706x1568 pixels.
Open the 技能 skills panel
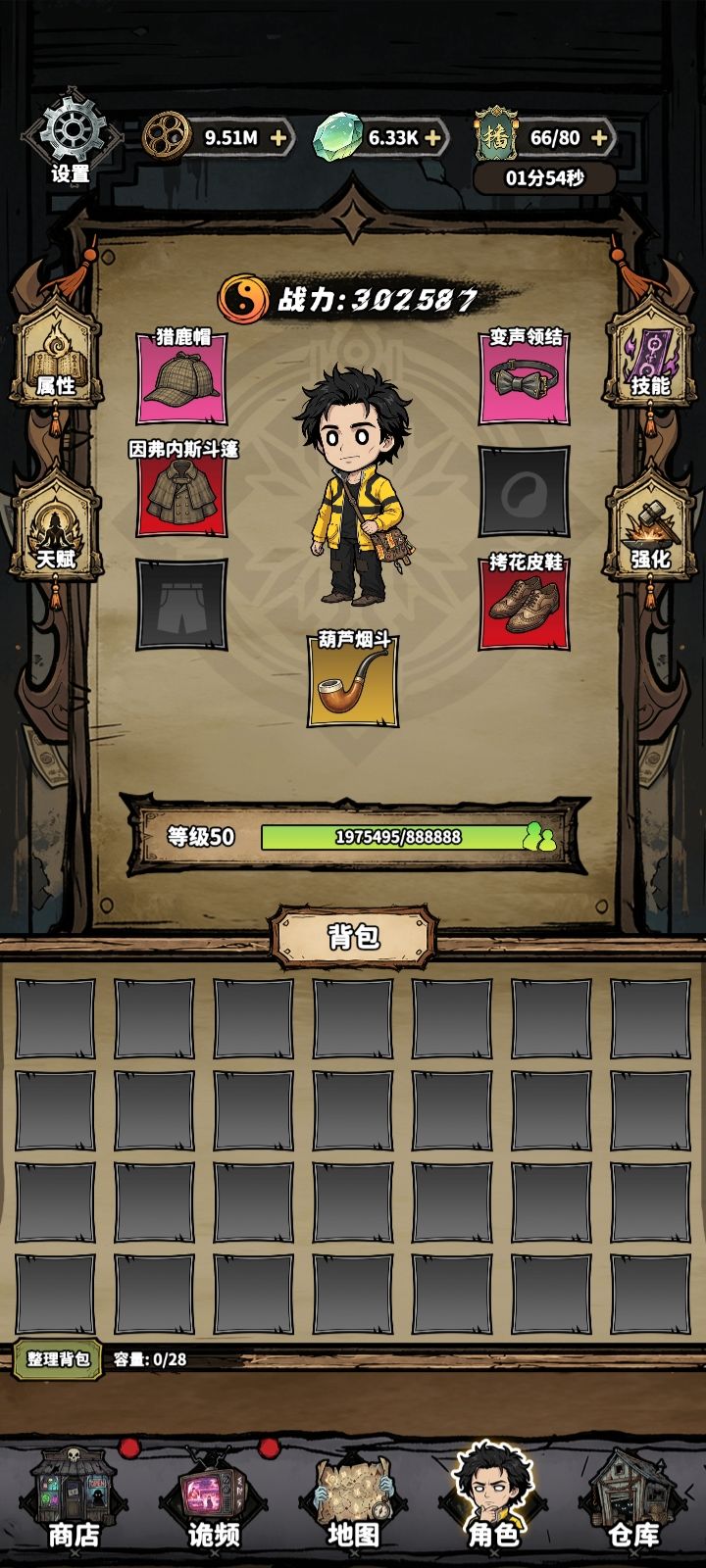(650, 353)
